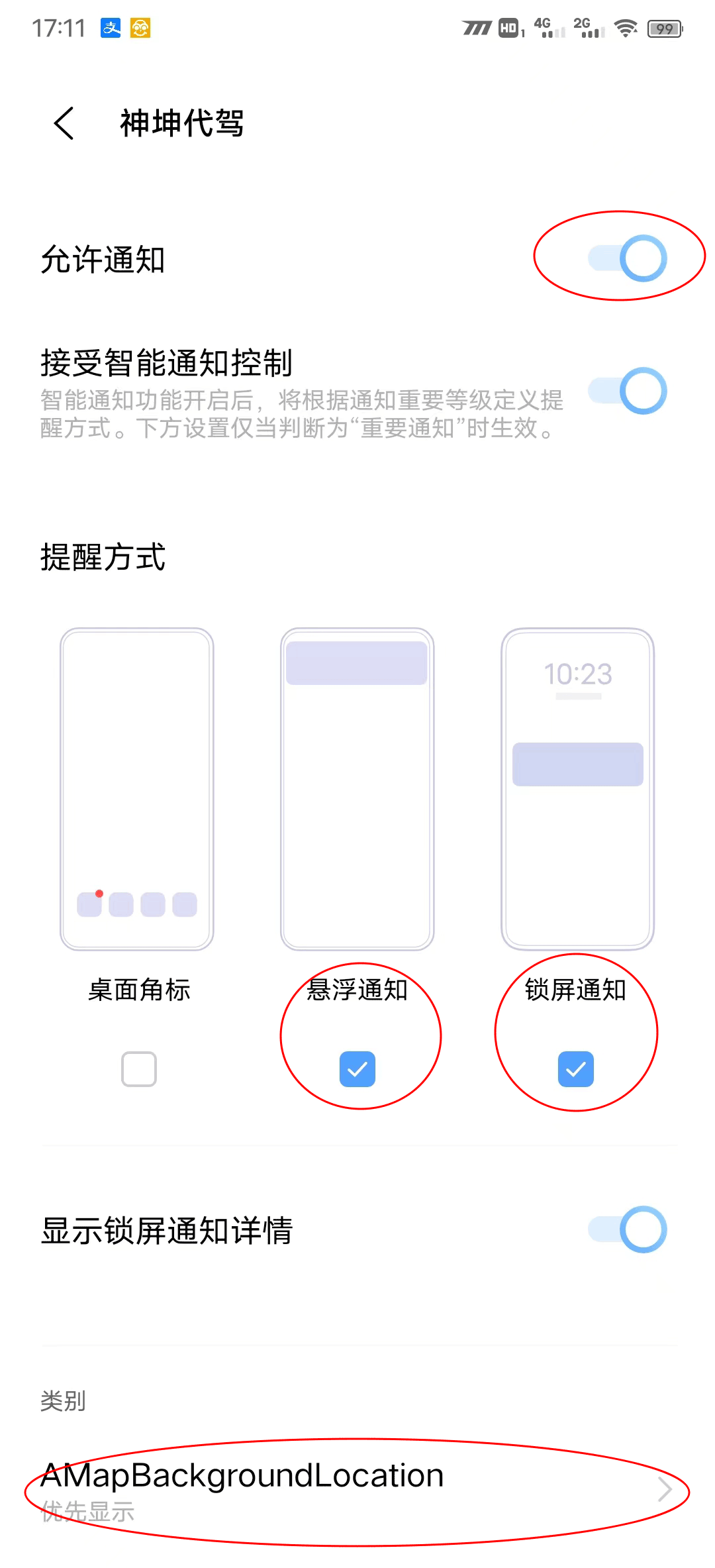Check the 桌面角标 checkbox
The height and width of the screenshot is (1568, 715).
(139, 1069)
